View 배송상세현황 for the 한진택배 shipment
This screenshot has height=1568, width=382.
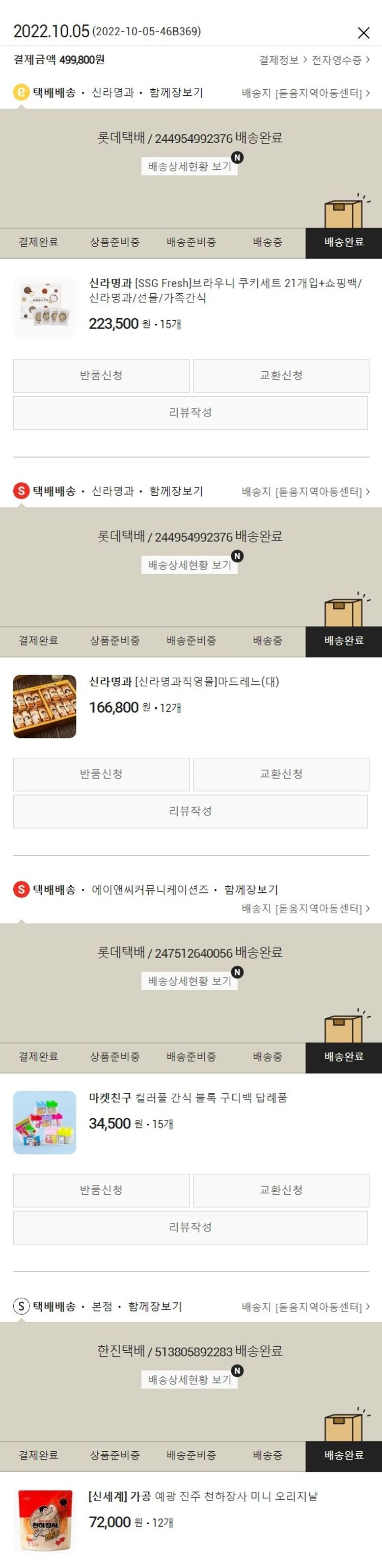pyautogui.click(x=189, y=1380)
